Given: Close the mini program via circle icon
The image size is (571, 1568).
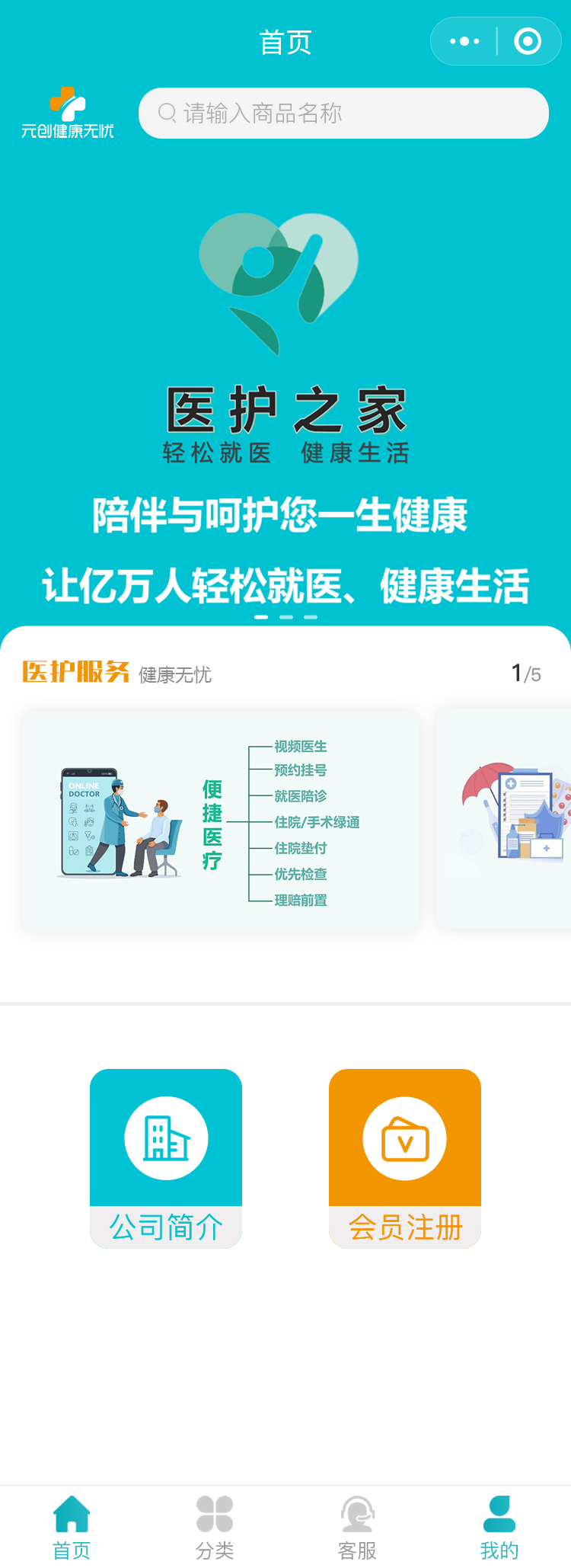Looking at the screenshot, I should (x=528, y=41).
